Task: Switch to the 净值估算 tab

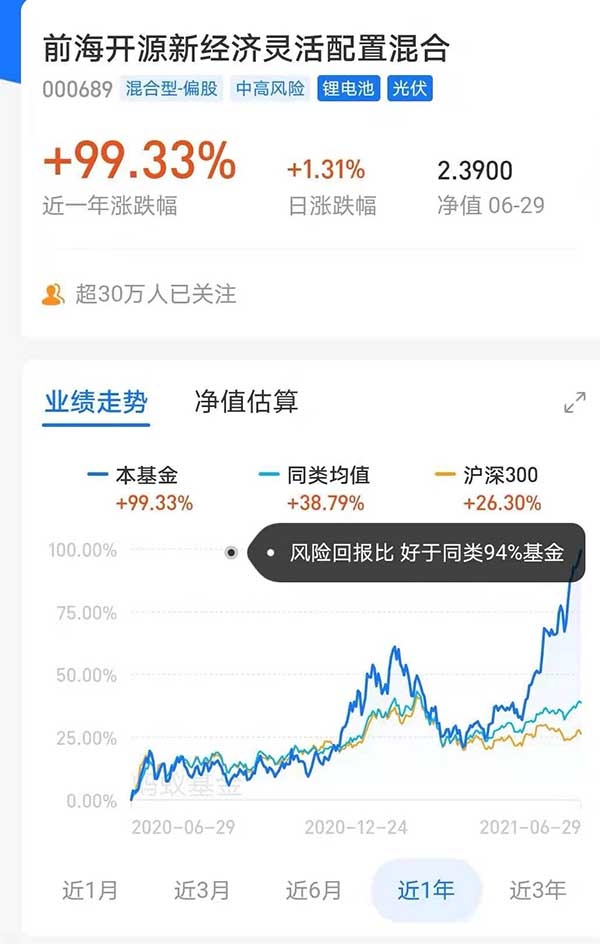Action: pos(246,402)
